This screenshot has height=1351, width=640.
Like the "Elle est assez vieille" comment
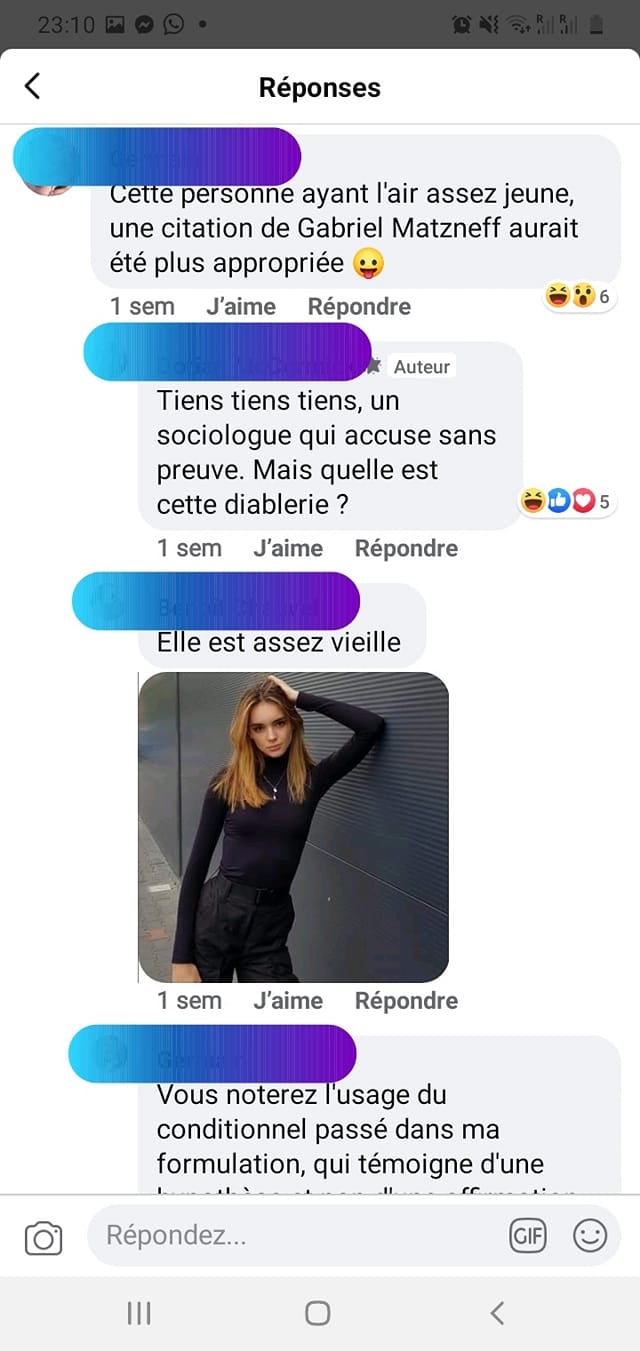[x=288, y=1000]
